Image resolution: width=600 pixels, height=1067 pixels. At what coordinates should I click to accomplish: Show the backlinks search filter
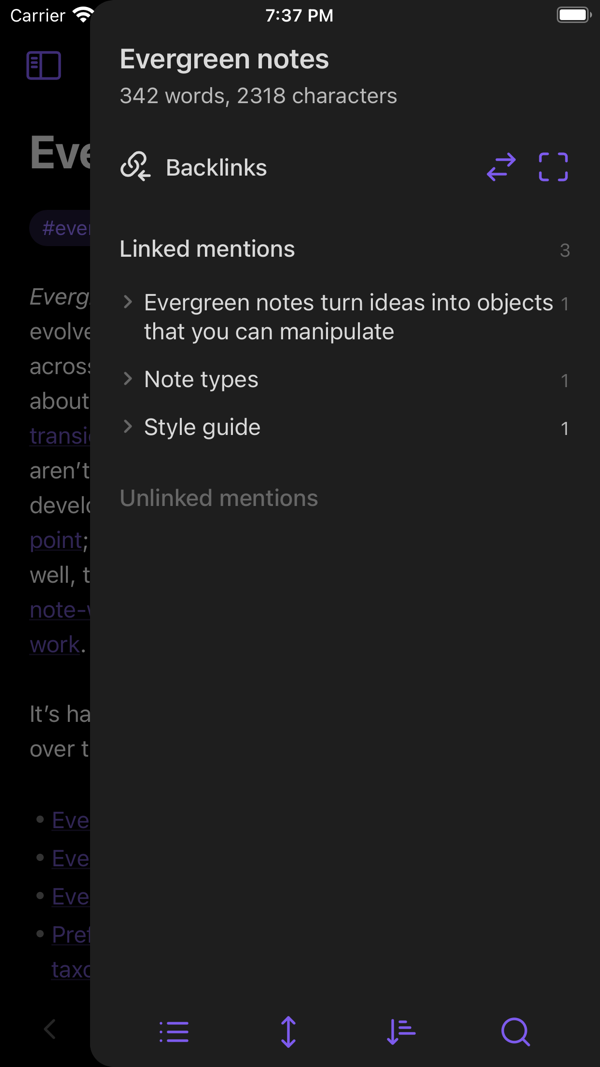pos(516,1032)
